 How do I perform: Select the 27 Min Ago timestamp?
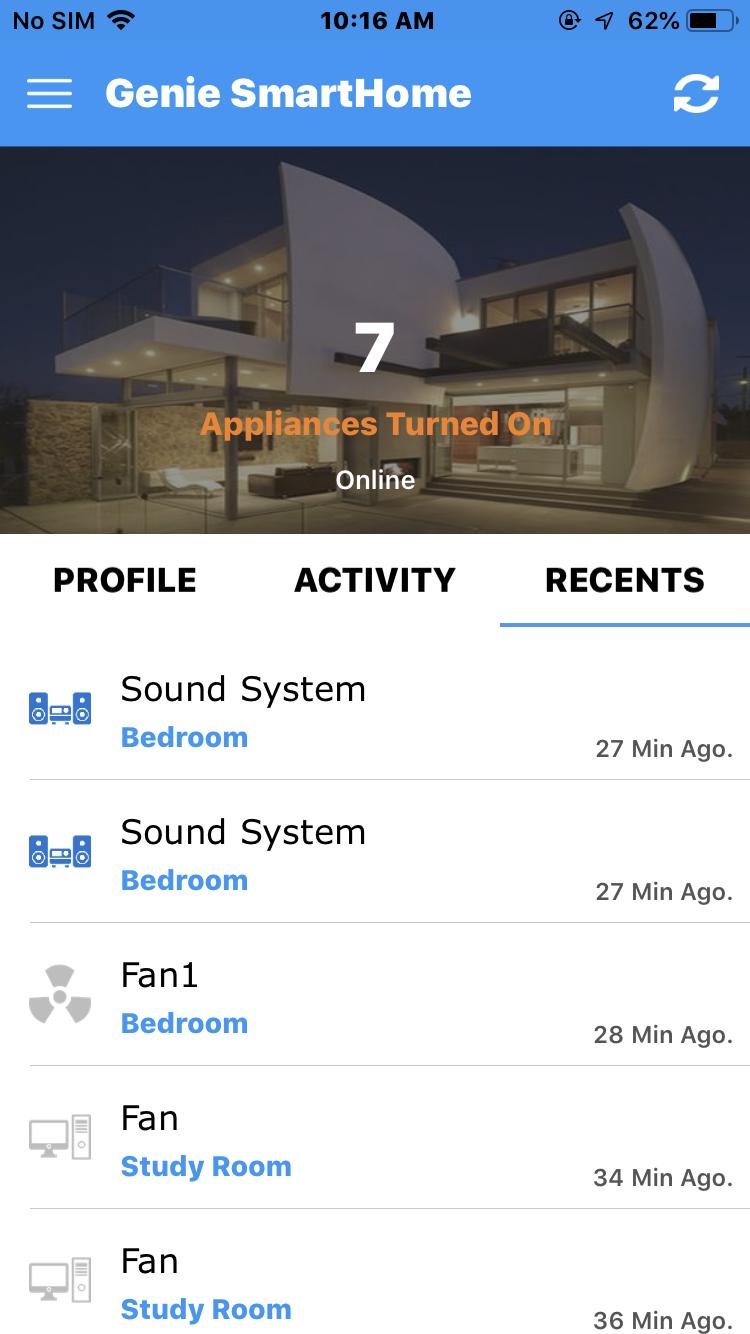[x=663, y=748]
